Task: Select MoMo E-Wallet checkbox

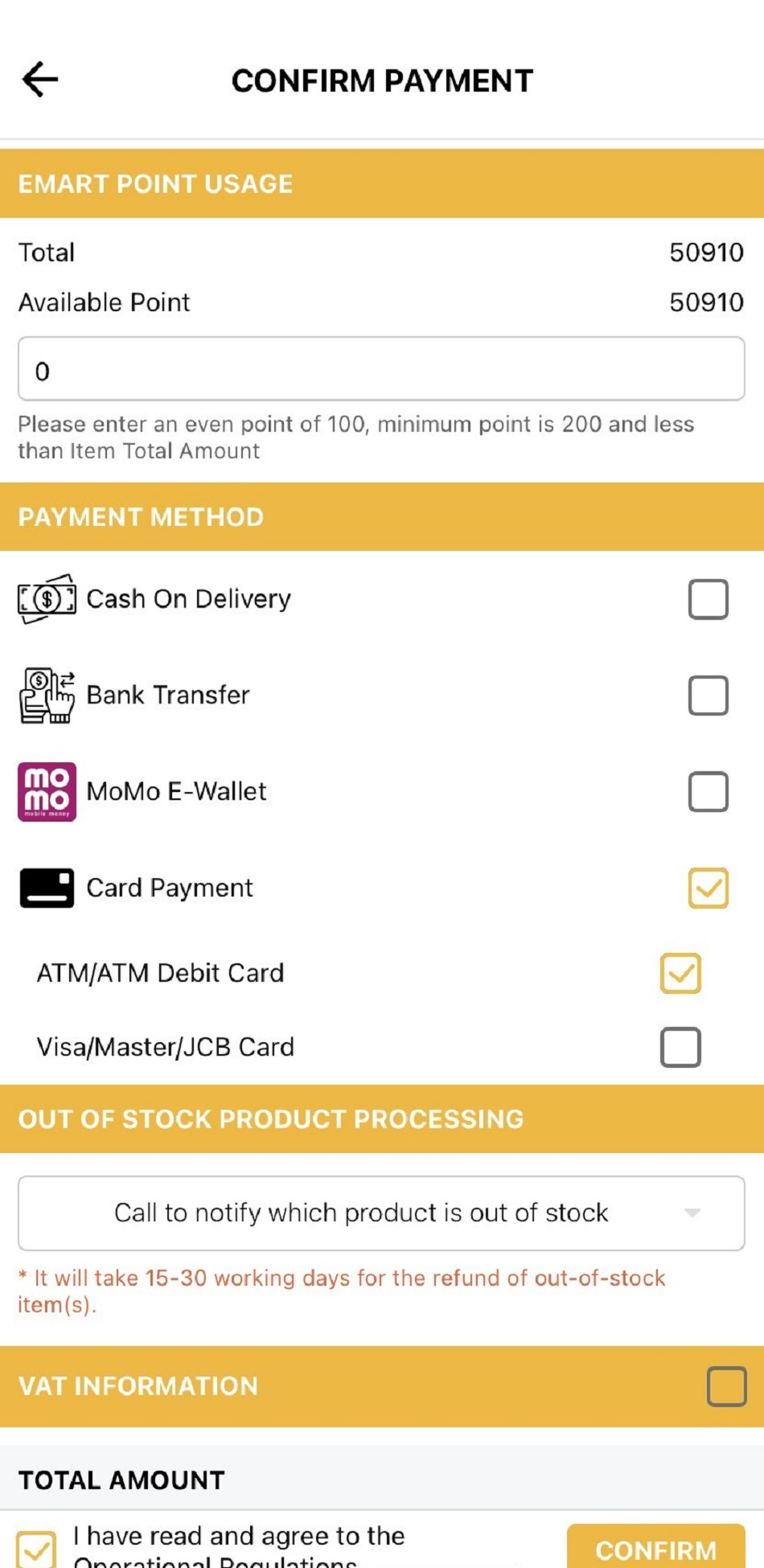Action: 708,792
